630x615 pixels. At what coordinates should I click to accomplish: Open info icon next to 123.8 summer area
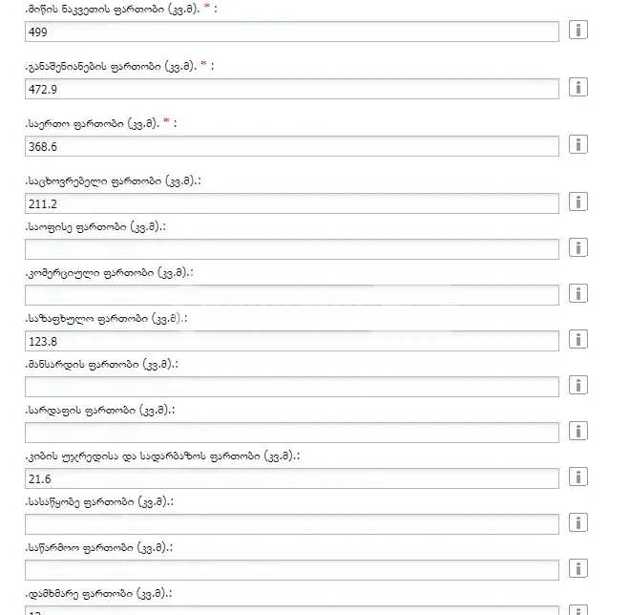point(578,339)
